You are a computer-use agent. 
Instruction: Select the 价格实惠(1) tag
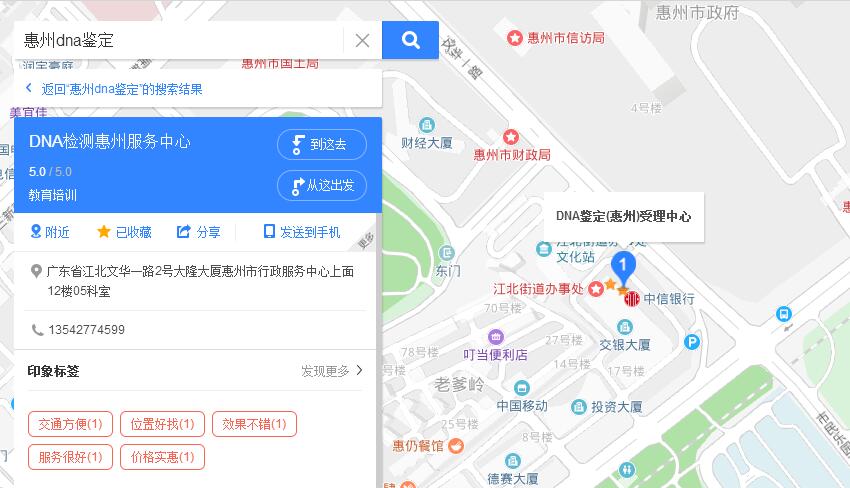pos(162,457)
